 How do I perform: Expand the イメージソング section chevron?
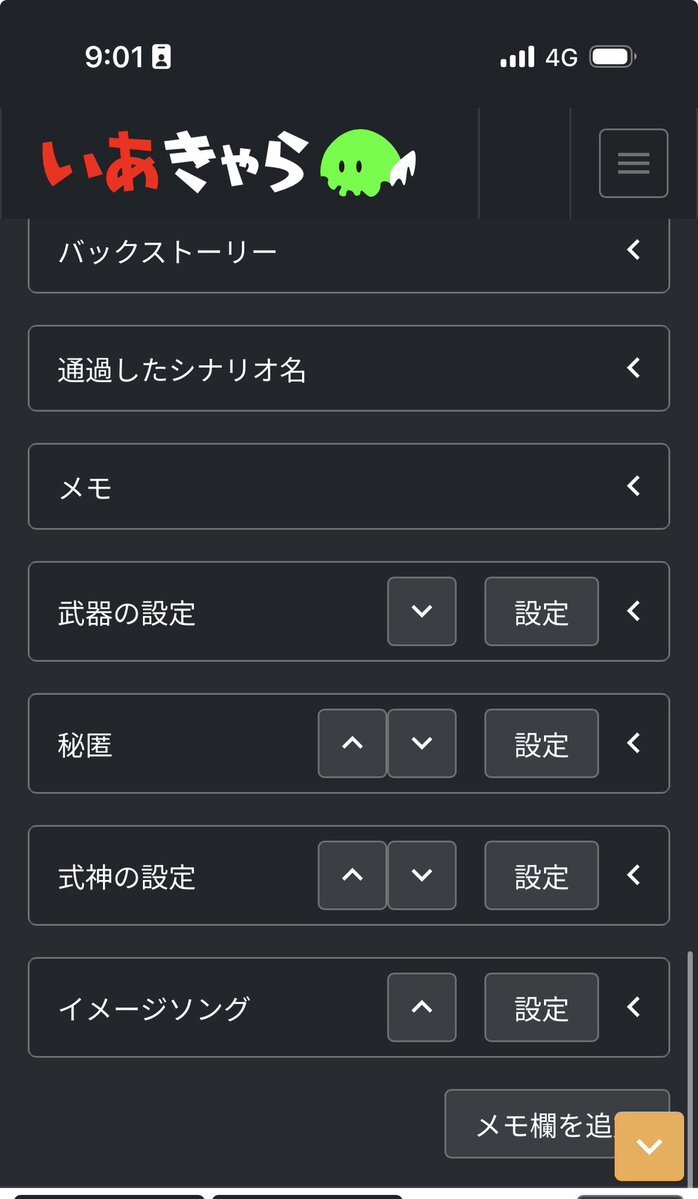pos(633,1006)
